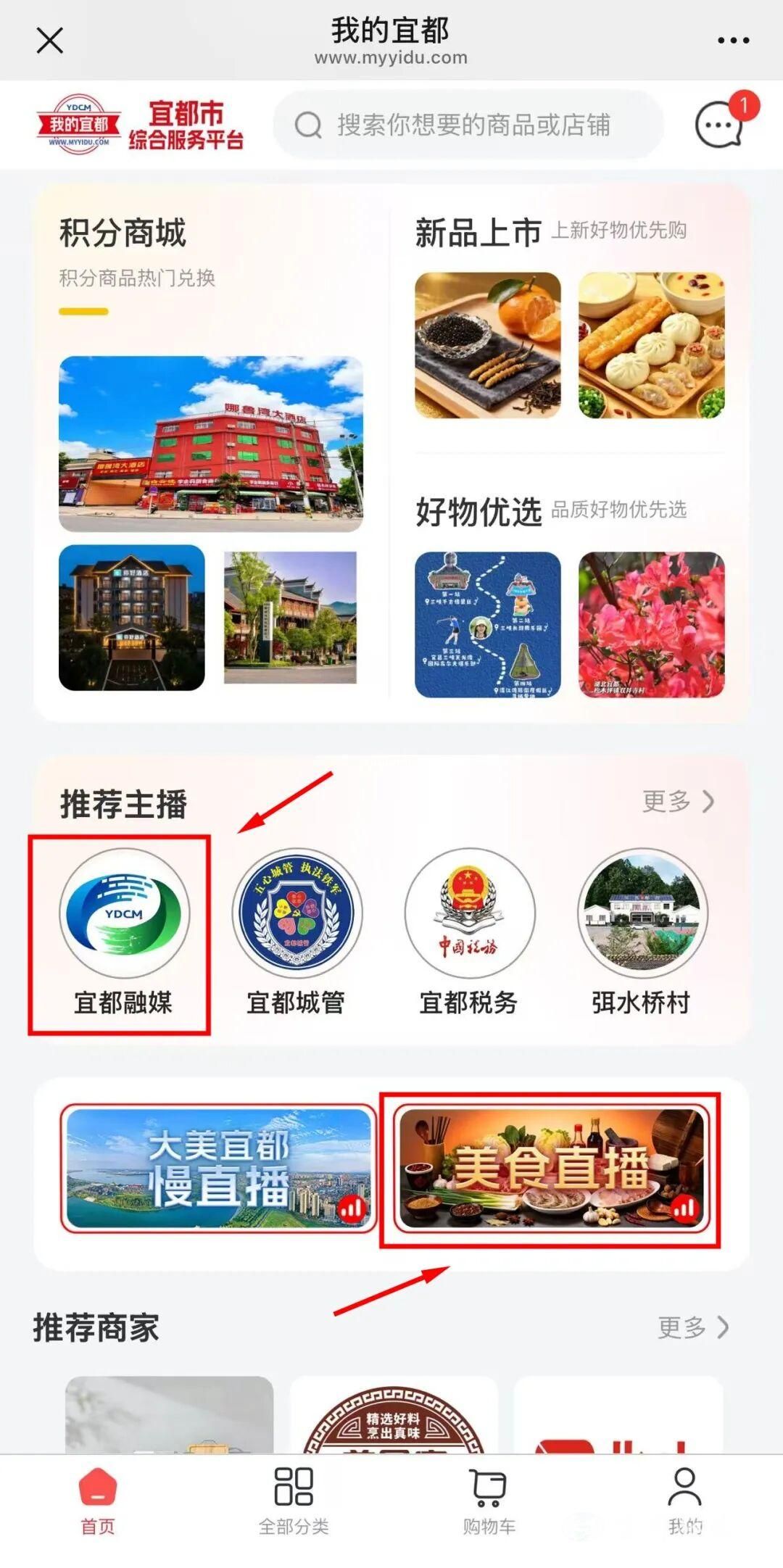Screen dimensions: 783x1568
Task: Open the 好物优选 red flowers image
Action: [651, 624]
